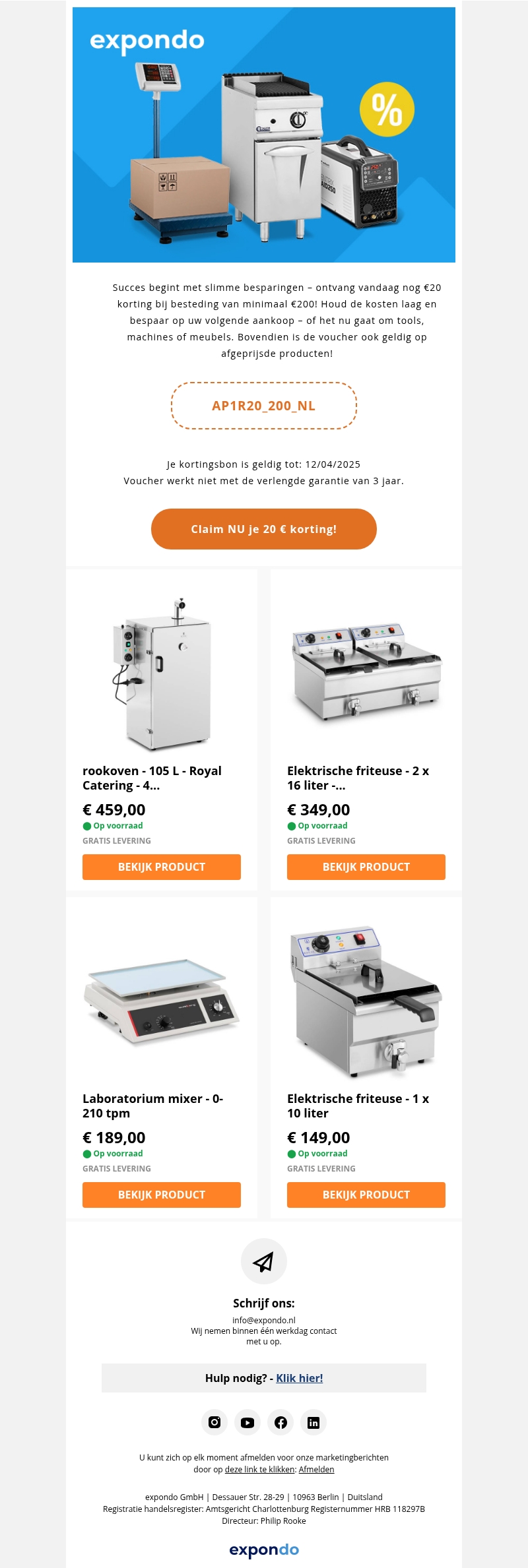Open the expondo discount hero banner
528x1568 pixels.
pos(264,135)
